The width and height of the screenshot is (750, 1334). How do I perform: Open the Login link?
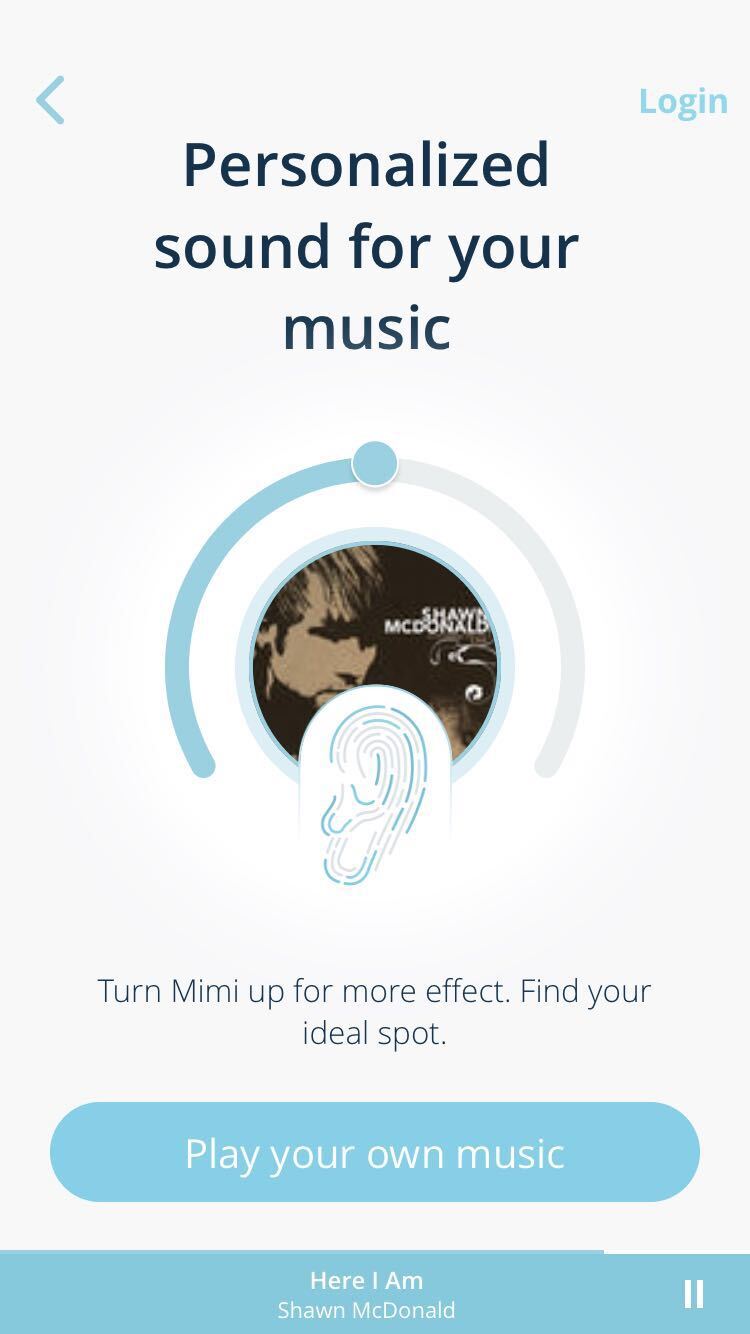pyautogui.click(x=683, y=101)
